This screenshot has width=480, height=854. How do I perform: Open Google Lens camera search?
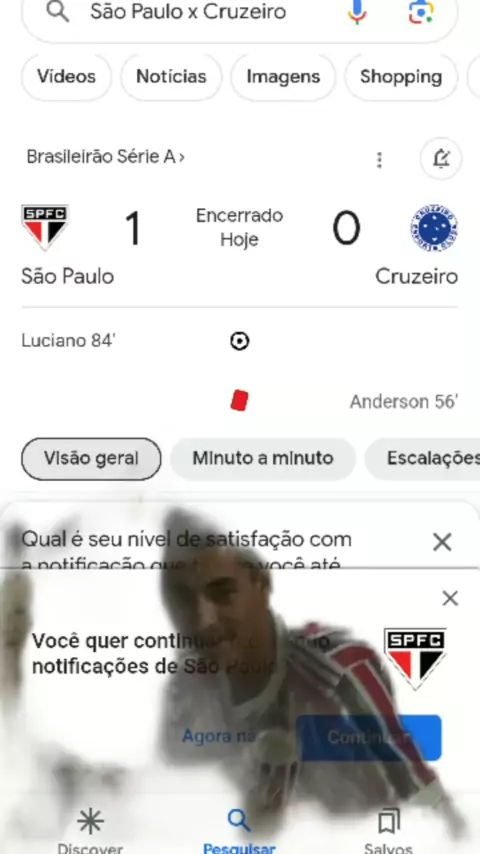click(x=421, y=12)
